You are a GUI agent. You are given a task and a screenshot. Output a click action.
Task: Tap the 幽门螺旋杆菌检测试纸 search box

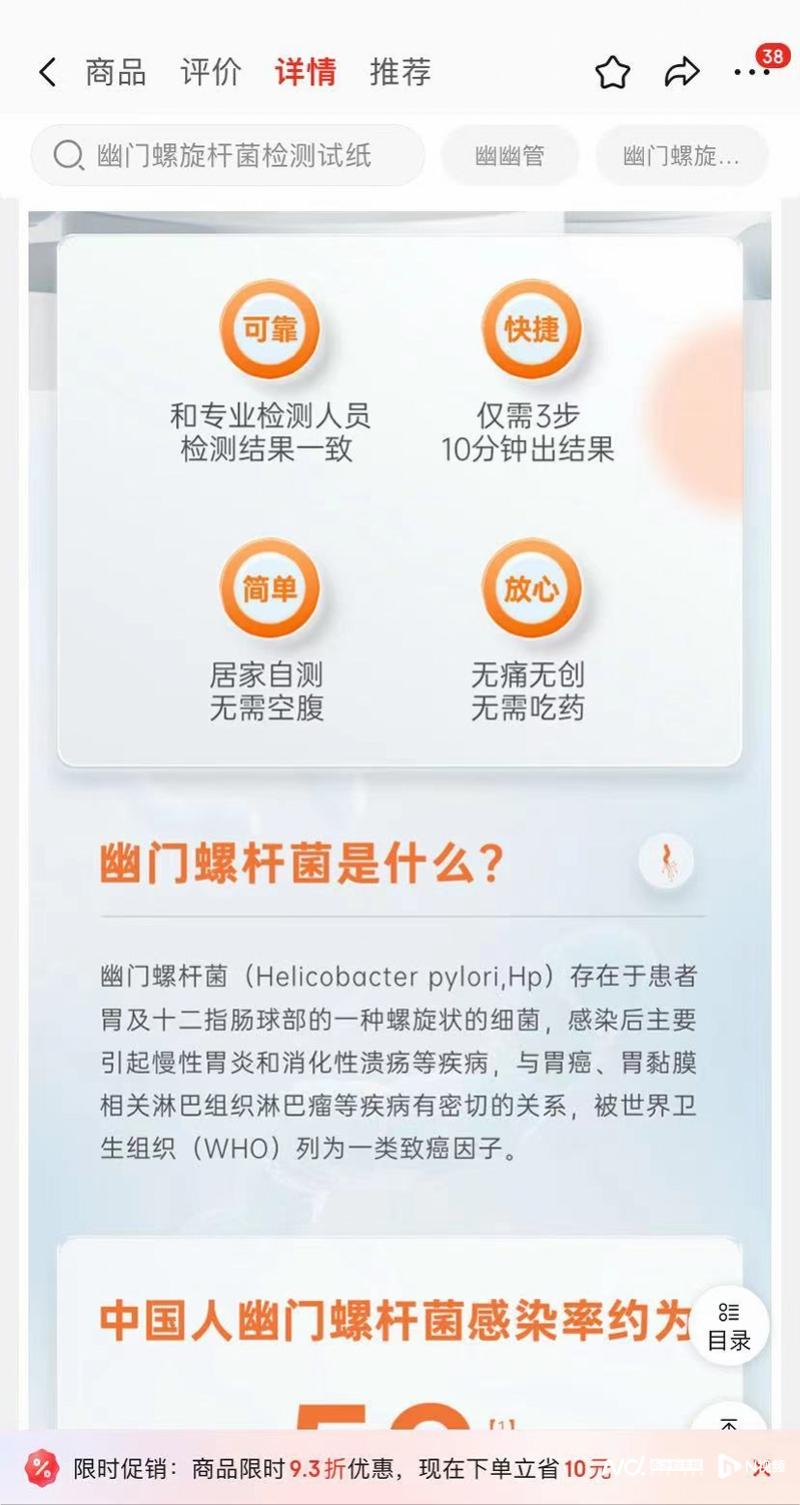230,155
